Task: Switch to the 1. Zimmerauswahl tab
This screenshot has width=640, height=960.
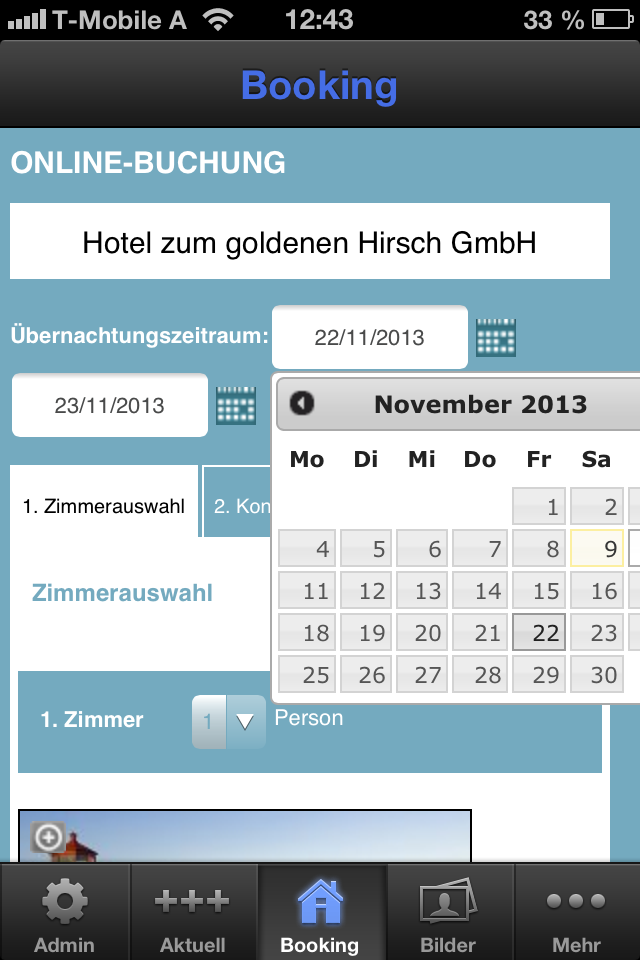Action: click(104, 506)
